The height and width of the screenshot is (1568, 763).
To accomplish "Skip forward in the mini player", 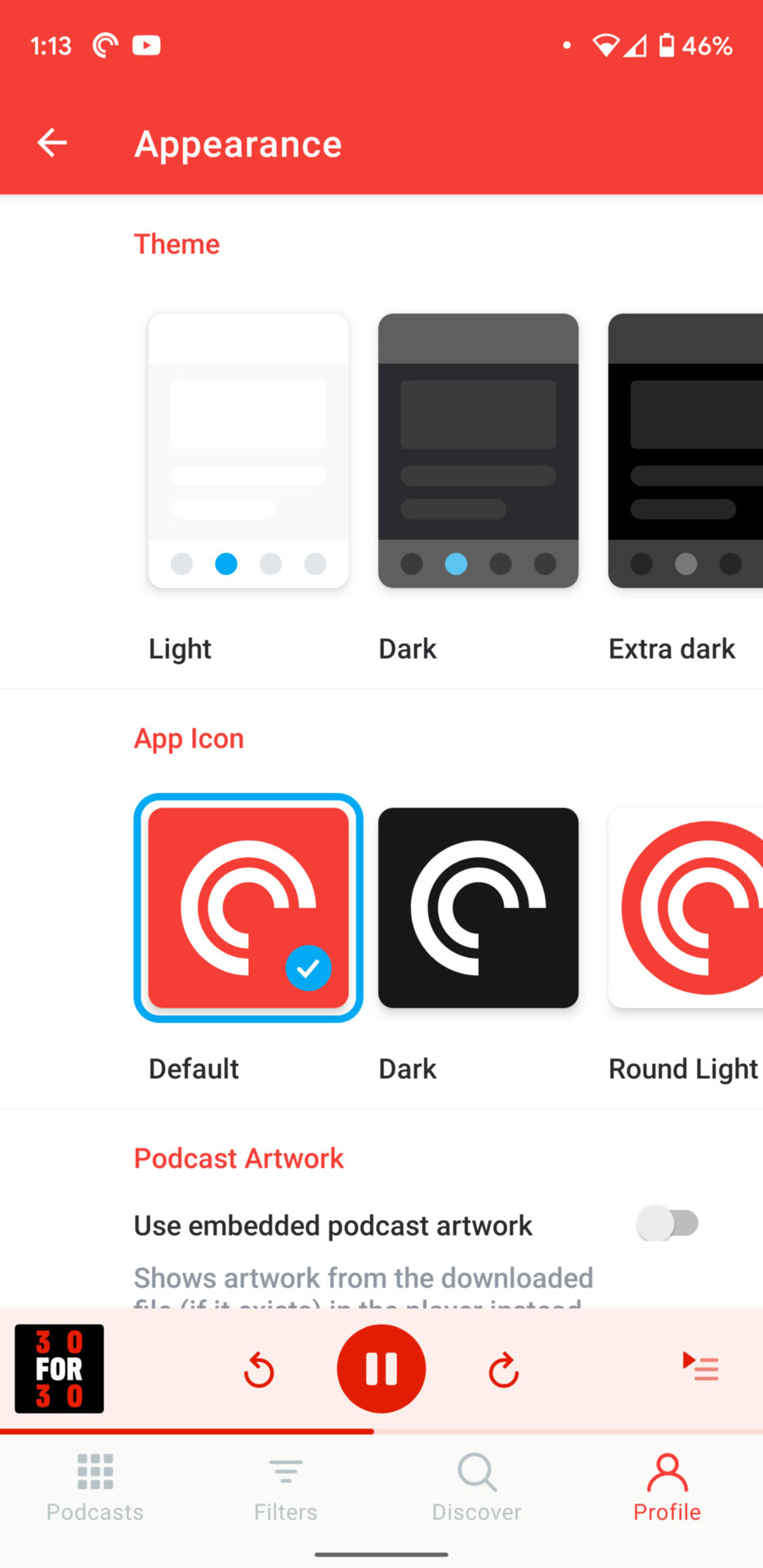I will 503,1370.
